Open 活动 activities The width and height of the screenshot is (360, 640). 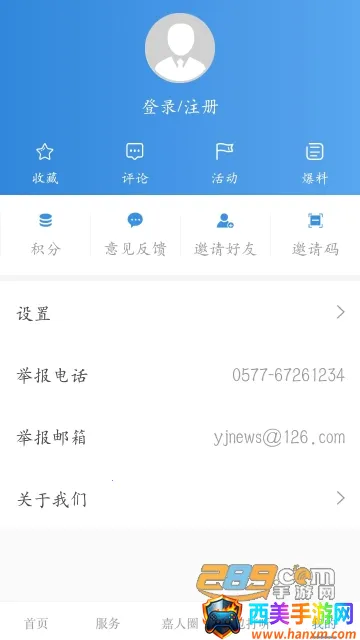pos(225,164)
